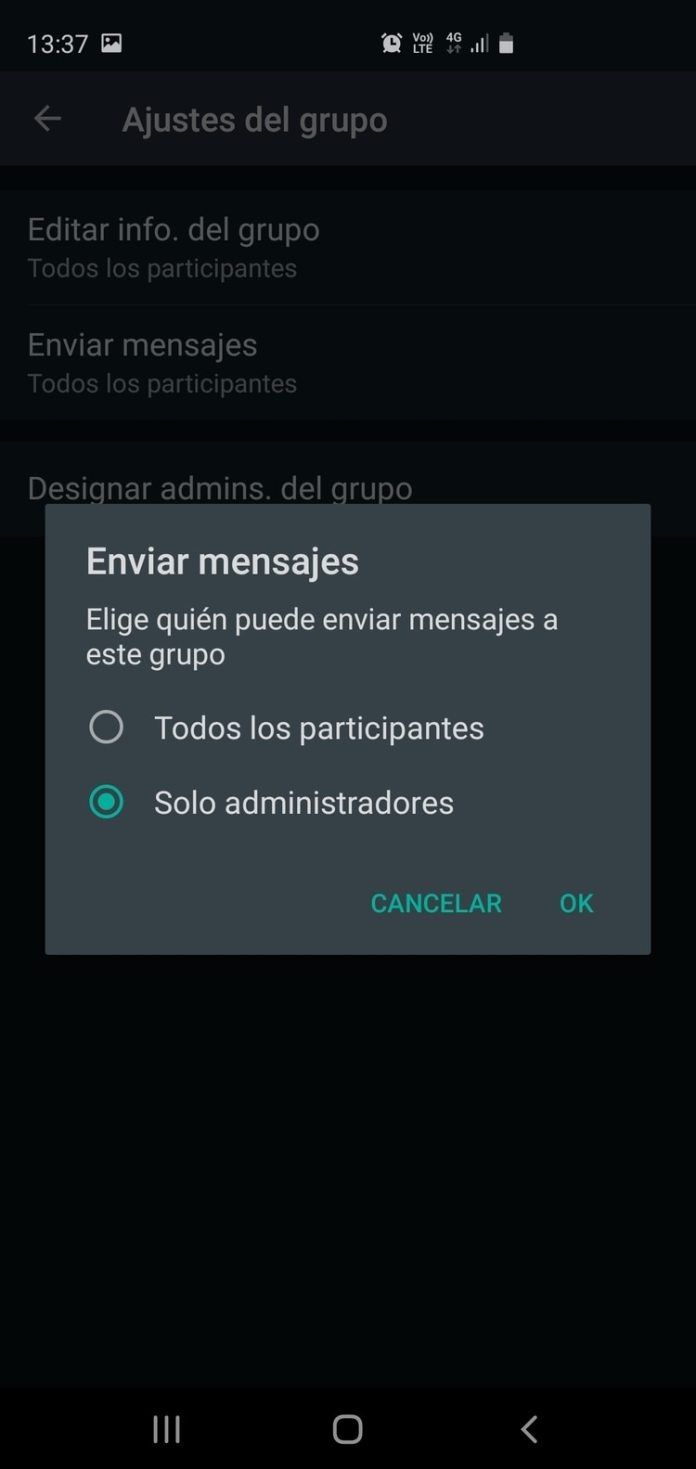
Task: Go to the home screen
Action: click(x=347, y=1429)
